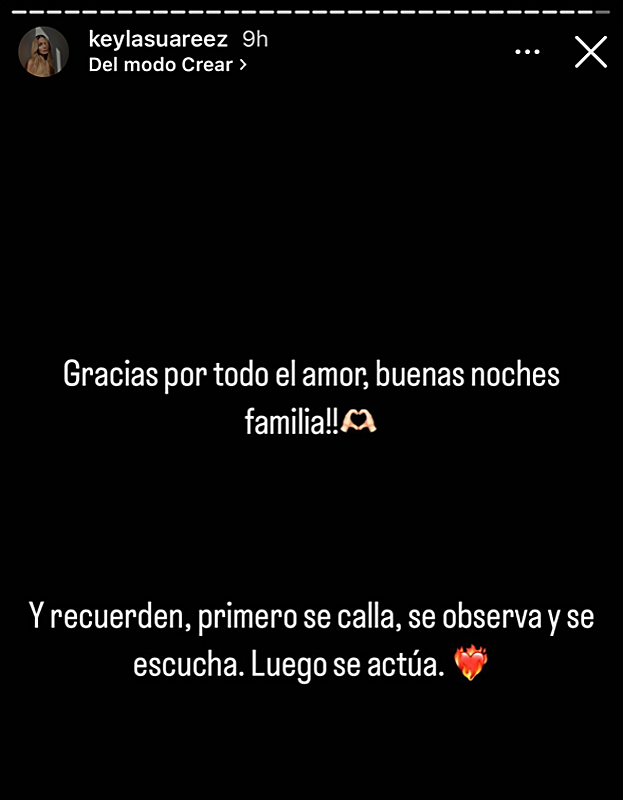Close the story with the X button
The image size is (623, 800).
pyautogui.click(x=590, y=52)
